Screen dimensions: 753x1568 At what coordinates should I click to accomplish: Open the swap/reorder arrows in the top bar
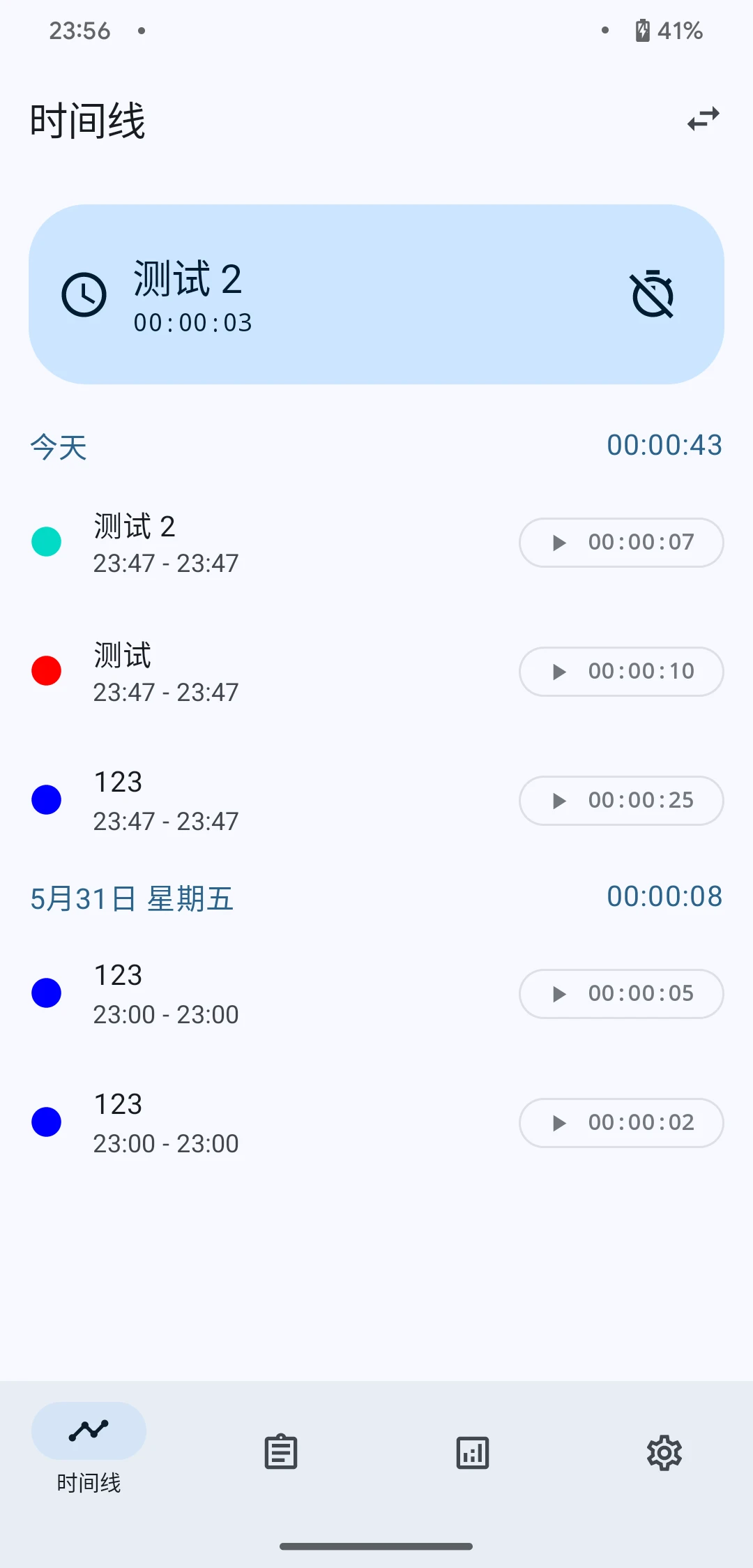coord(703,119)
